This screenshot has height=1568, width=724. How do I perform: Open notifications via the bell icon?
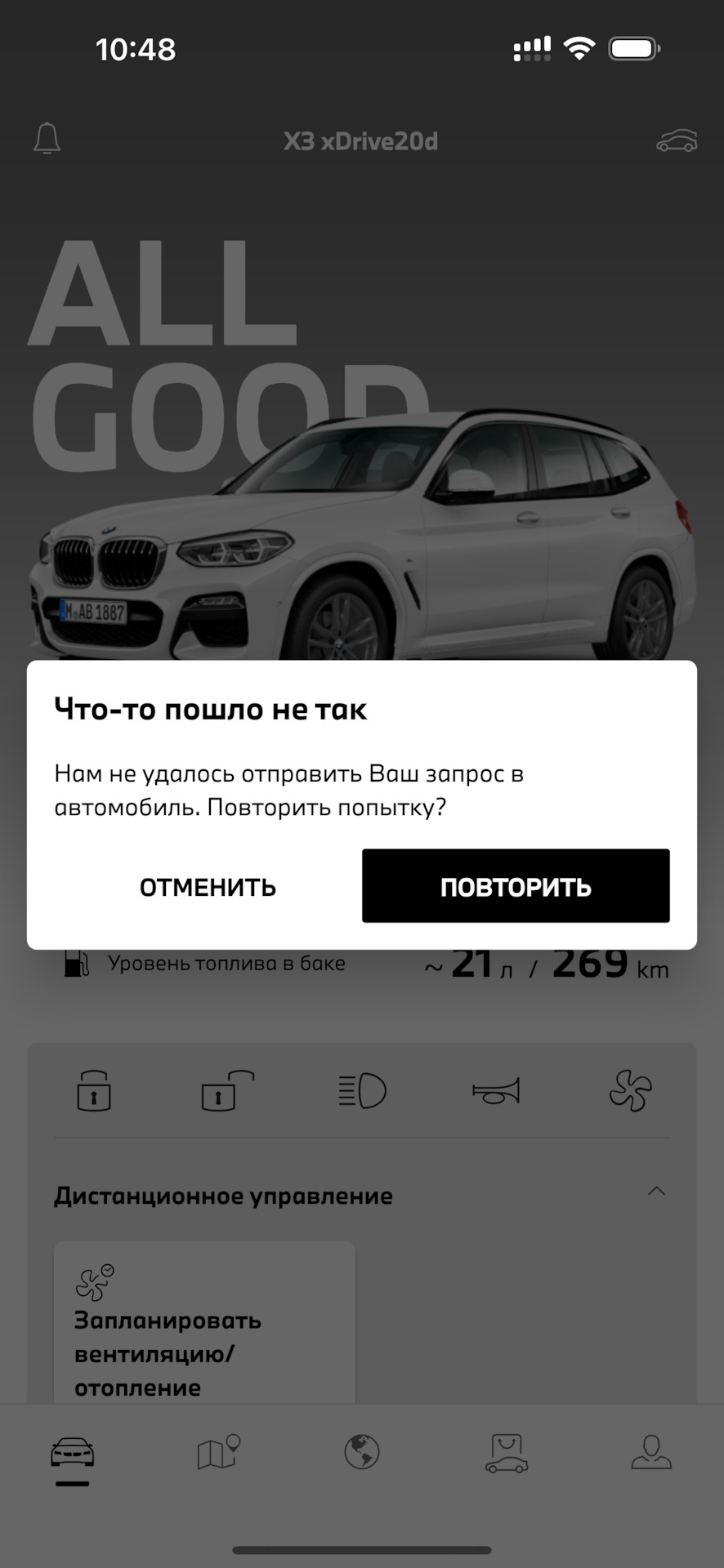[x=48, y=140]
